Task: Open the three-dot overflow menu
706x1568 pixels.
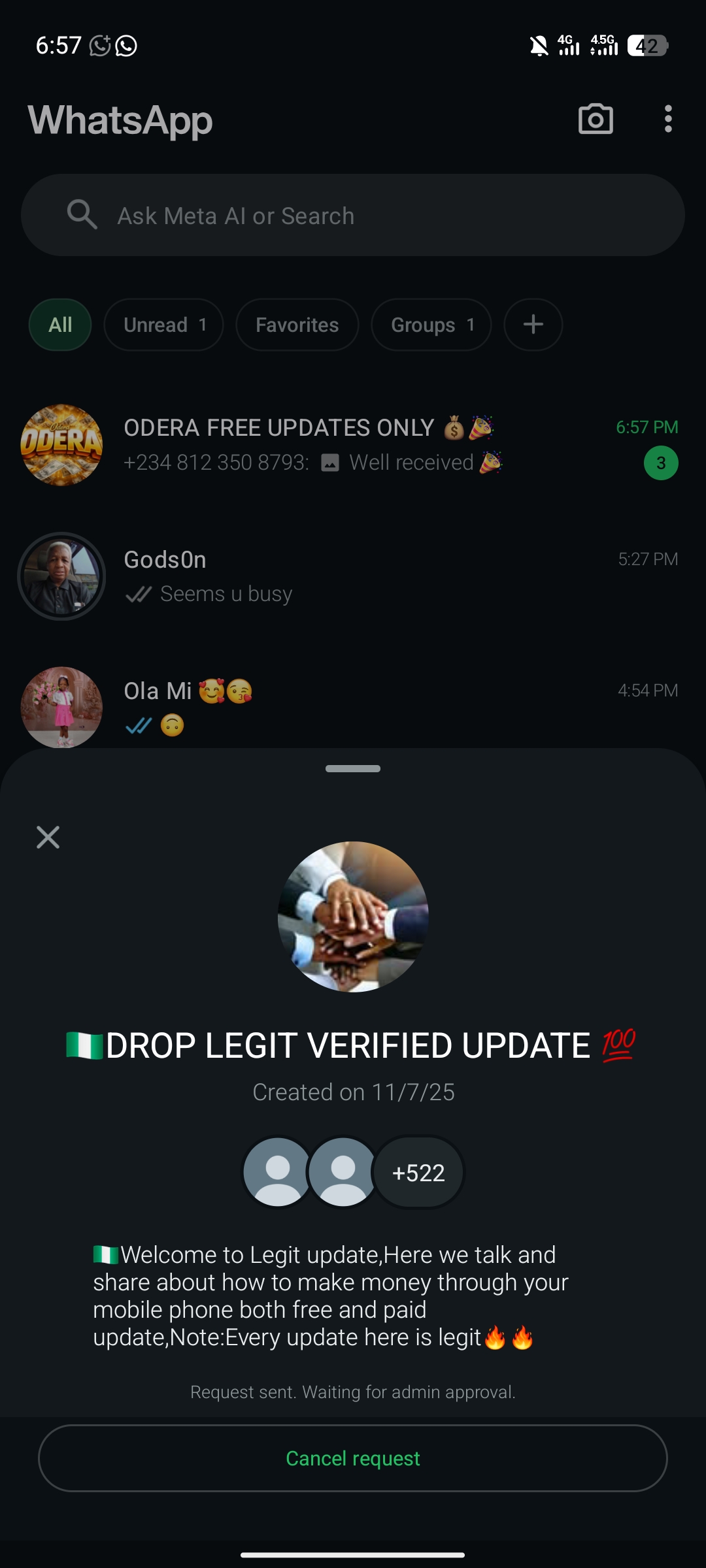Action: coord(667,120)
